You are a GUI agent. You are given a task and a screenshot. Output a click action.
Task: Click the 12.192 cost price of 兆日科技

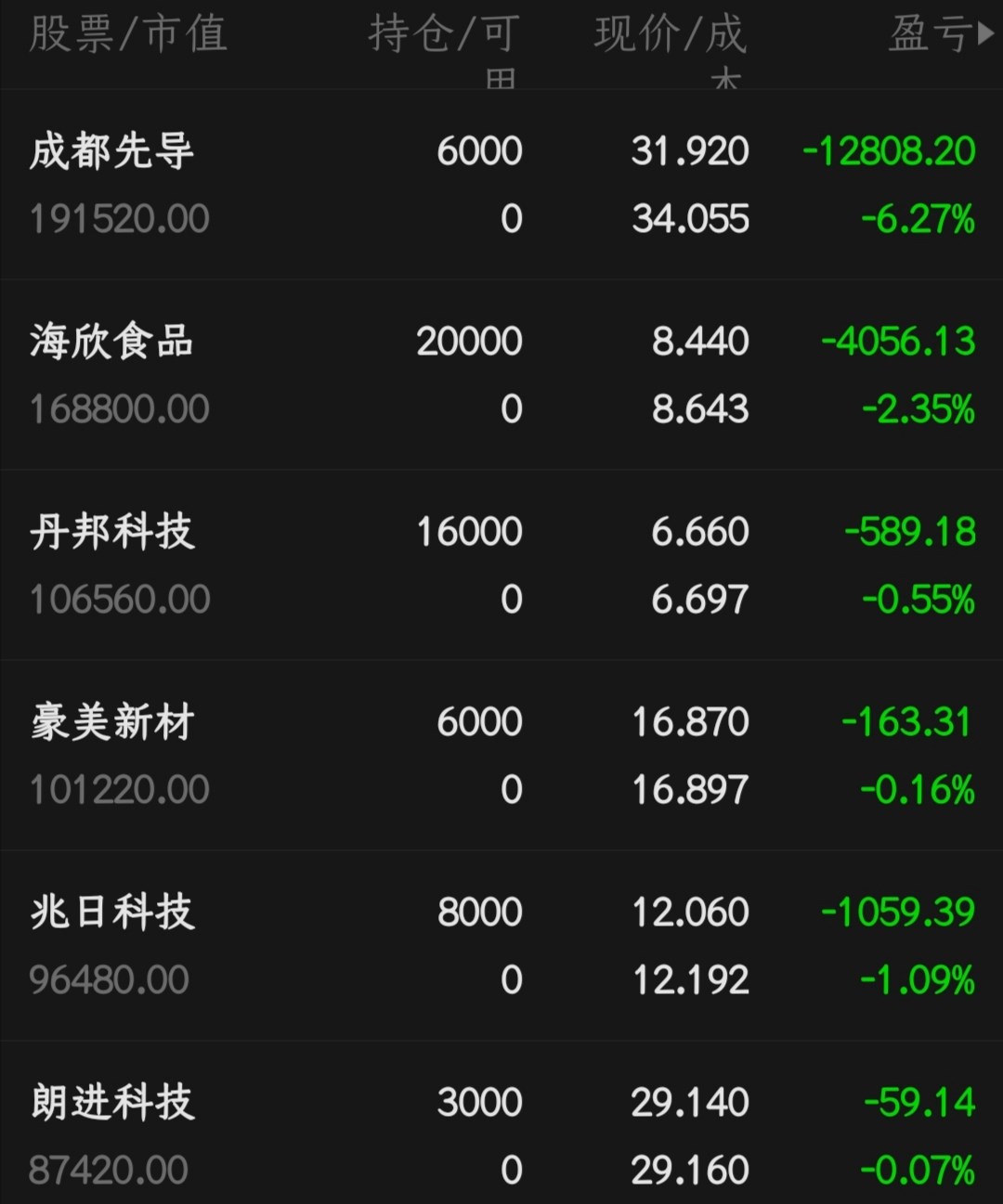691,979
